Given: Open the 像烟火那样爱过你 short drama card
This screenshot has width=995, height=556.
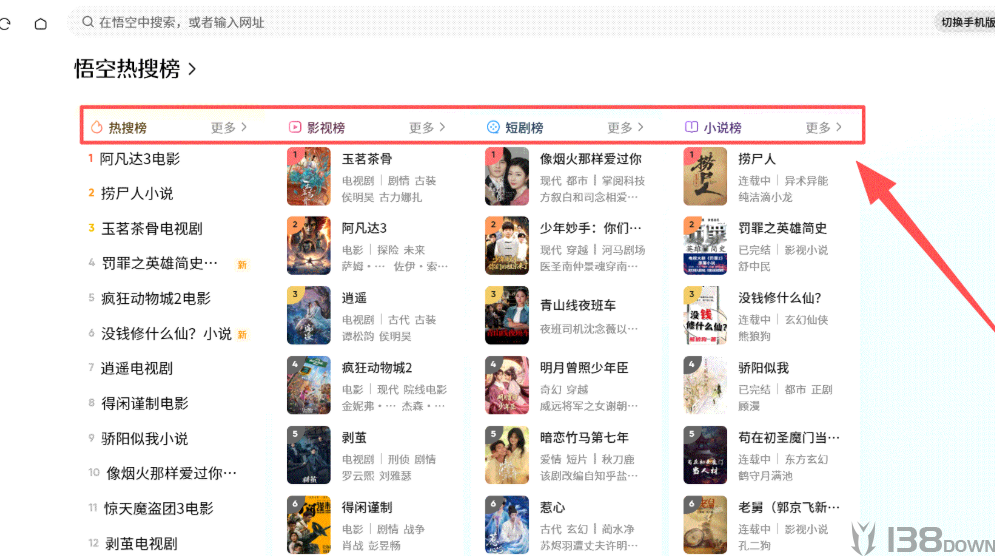Looking at the screenshot, I should point(566,176).
